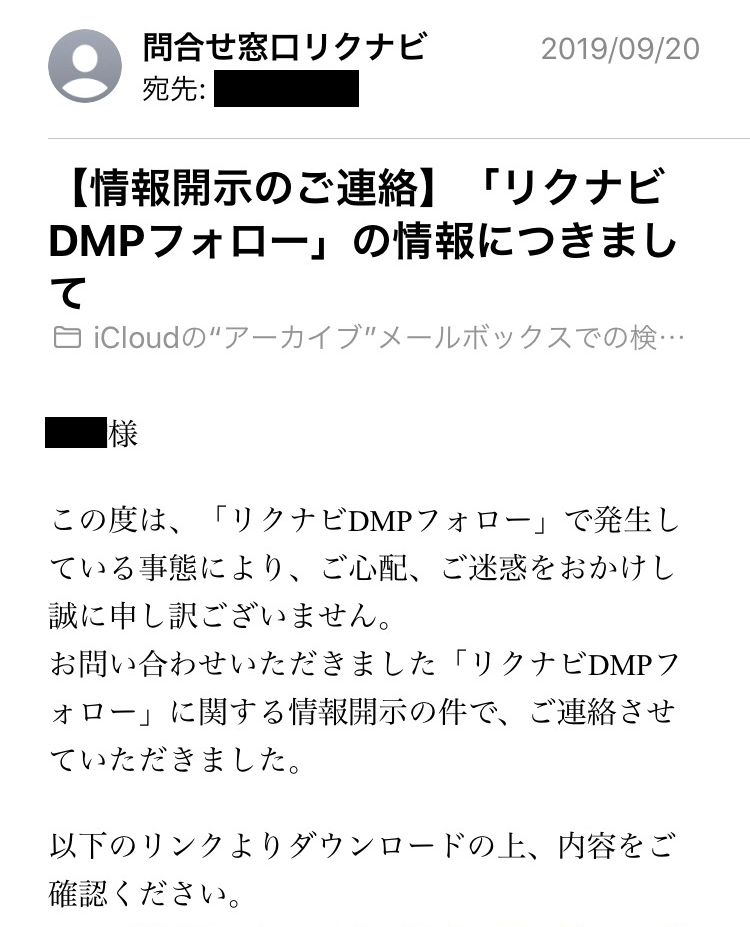750x927 pixels.
Task: Open sender 問合せ窓口リクナビ contact details
Action: (x=284, y=48)
